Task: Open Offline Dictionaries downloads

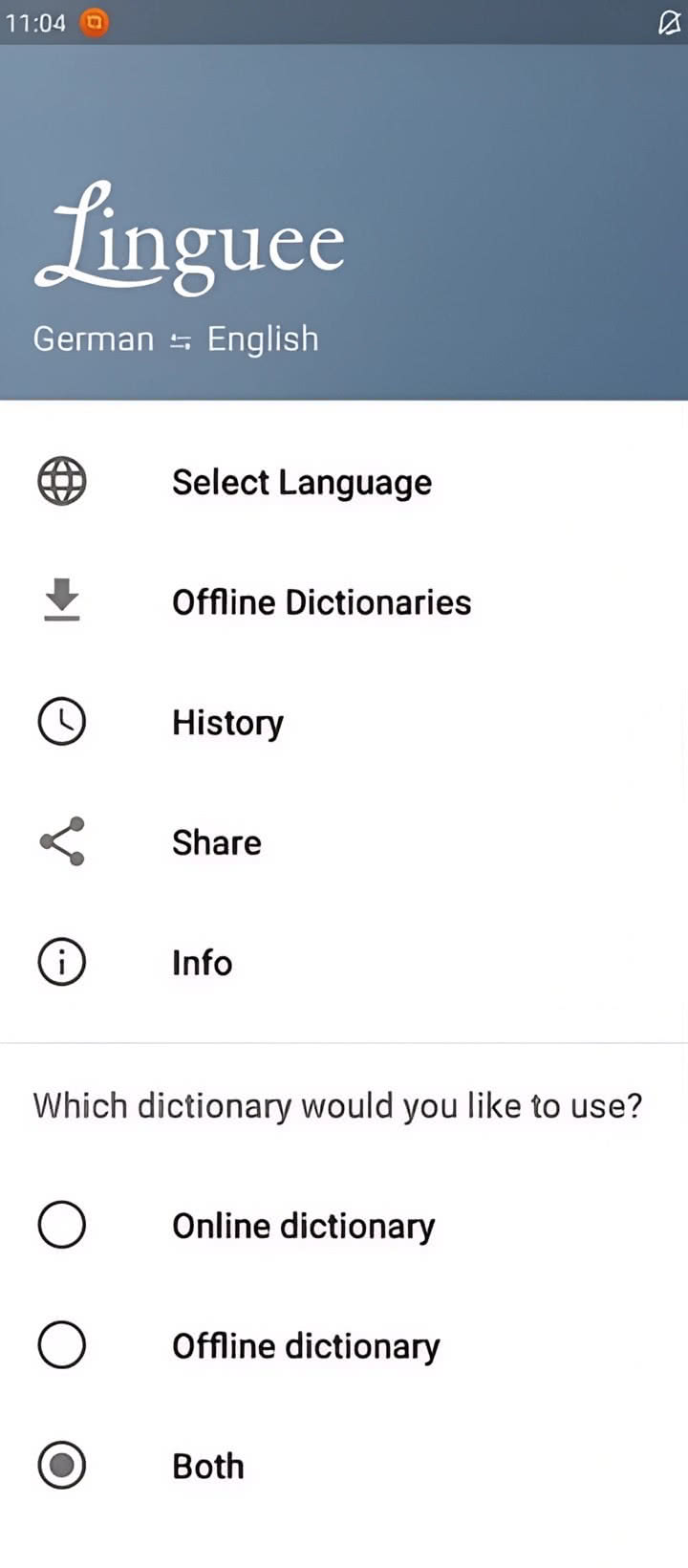Action: click(x=321, y=602)
